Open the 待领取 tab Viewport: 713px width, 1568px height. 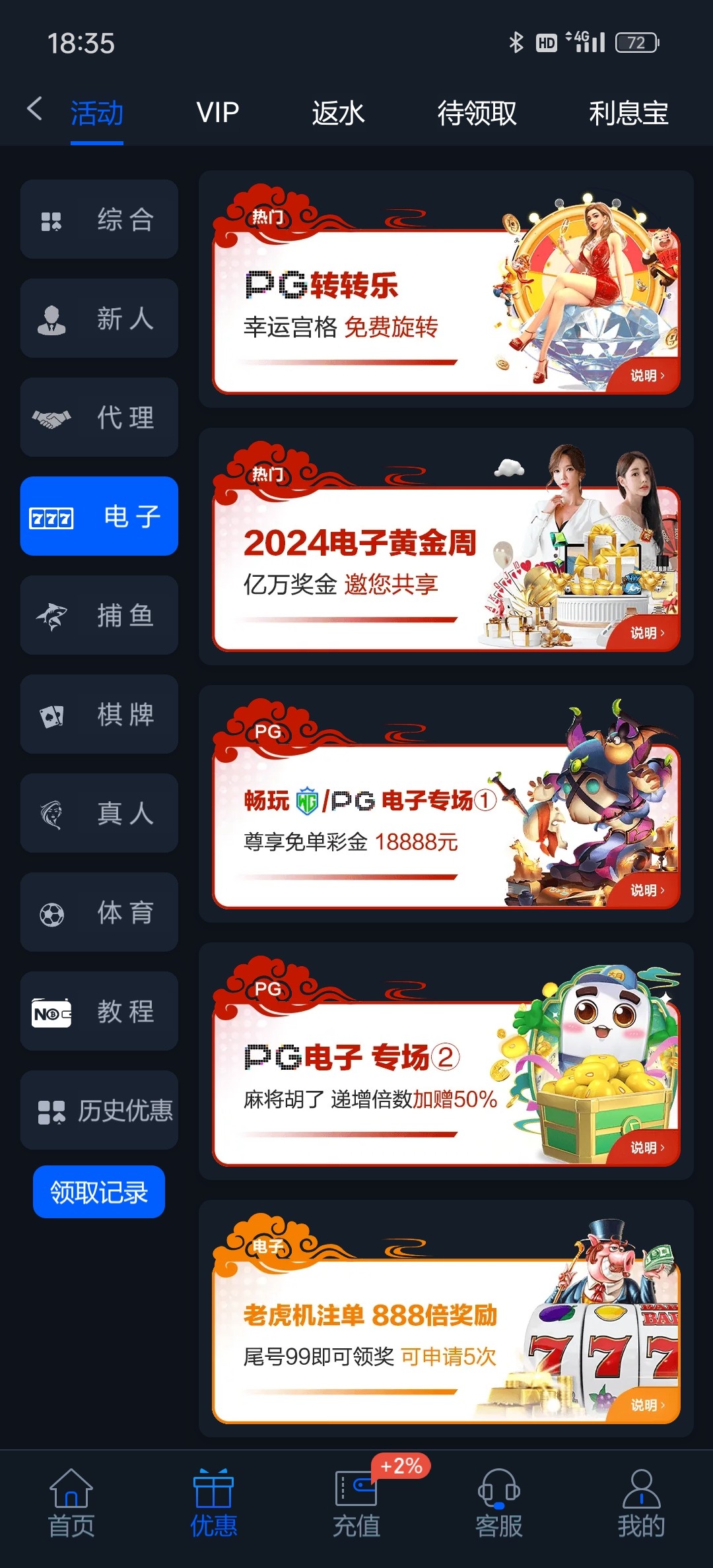click(x=477, y=113)
